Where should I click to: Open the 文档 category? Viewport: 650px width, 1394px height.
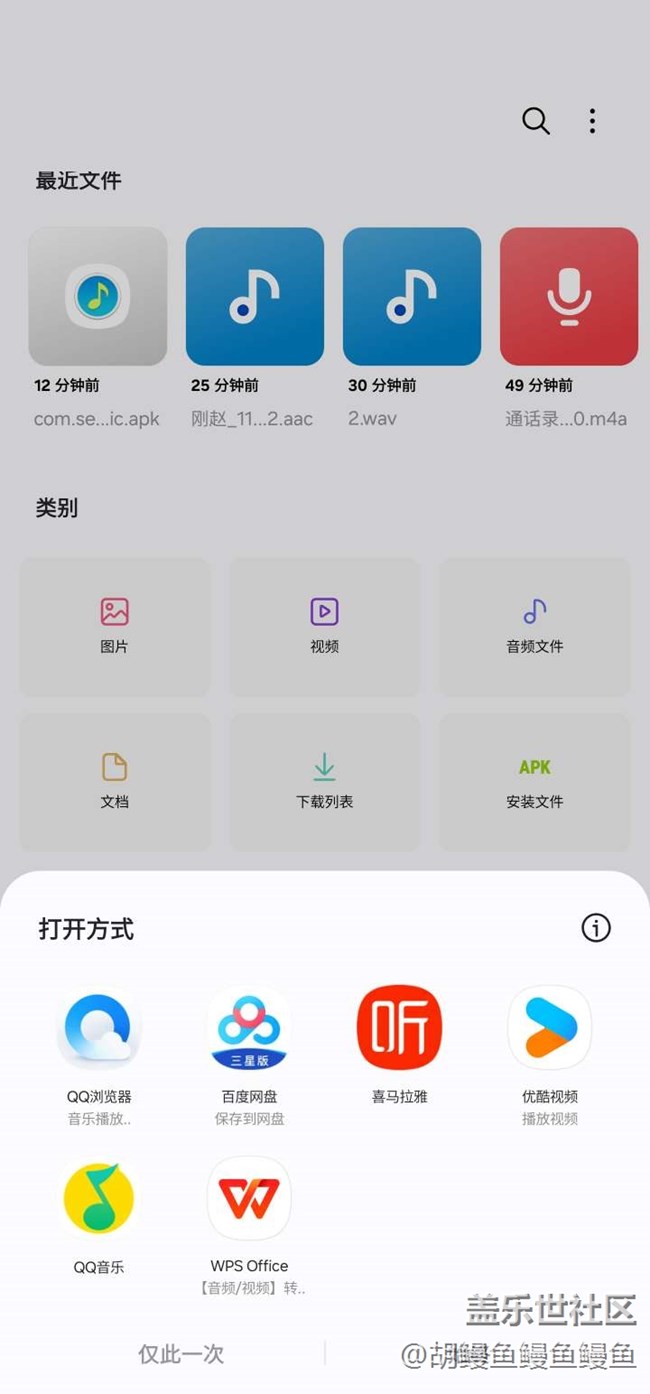[115, 781]
